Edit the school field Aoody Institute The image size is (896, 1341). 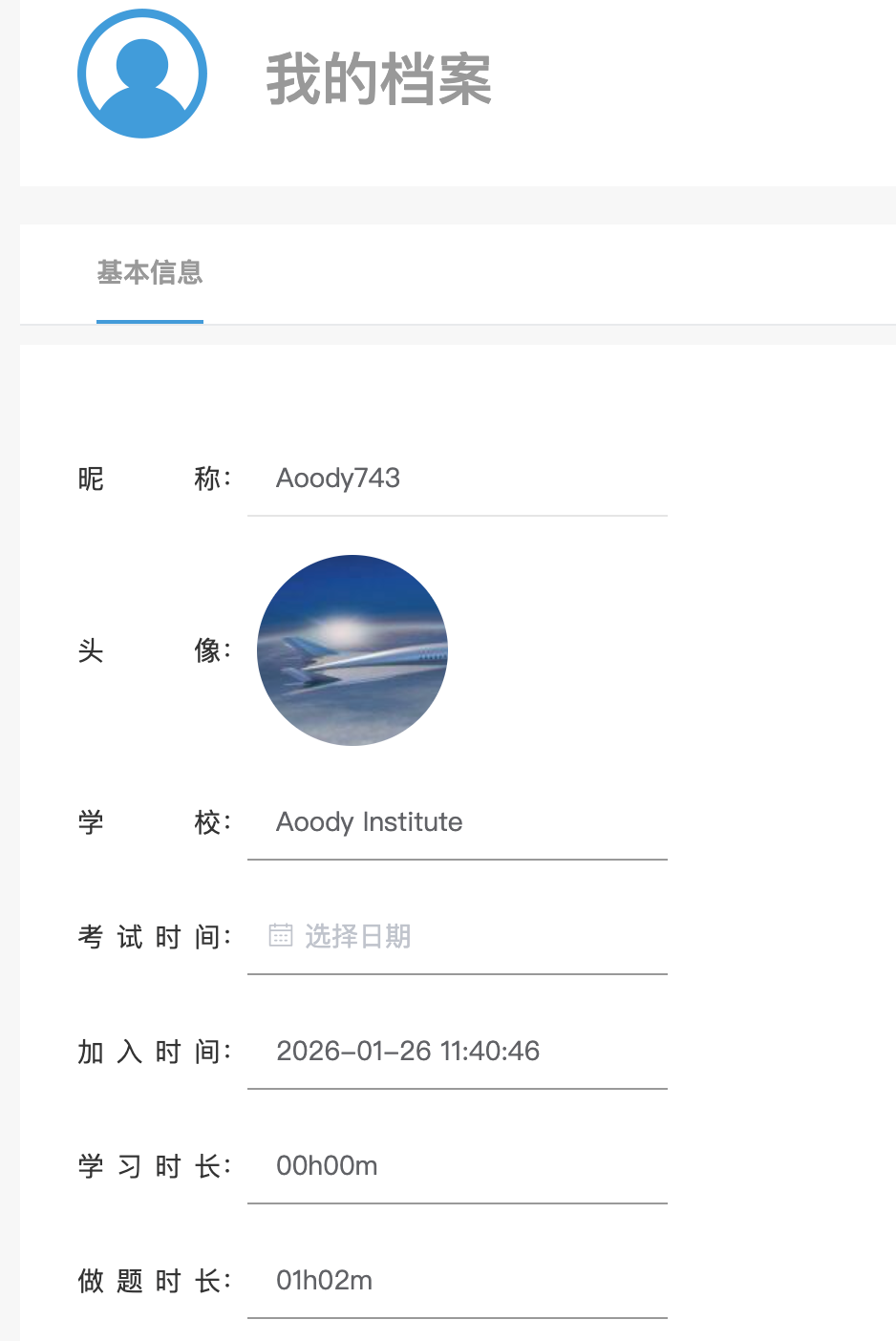pyautogui.click(x=457, y=822)
